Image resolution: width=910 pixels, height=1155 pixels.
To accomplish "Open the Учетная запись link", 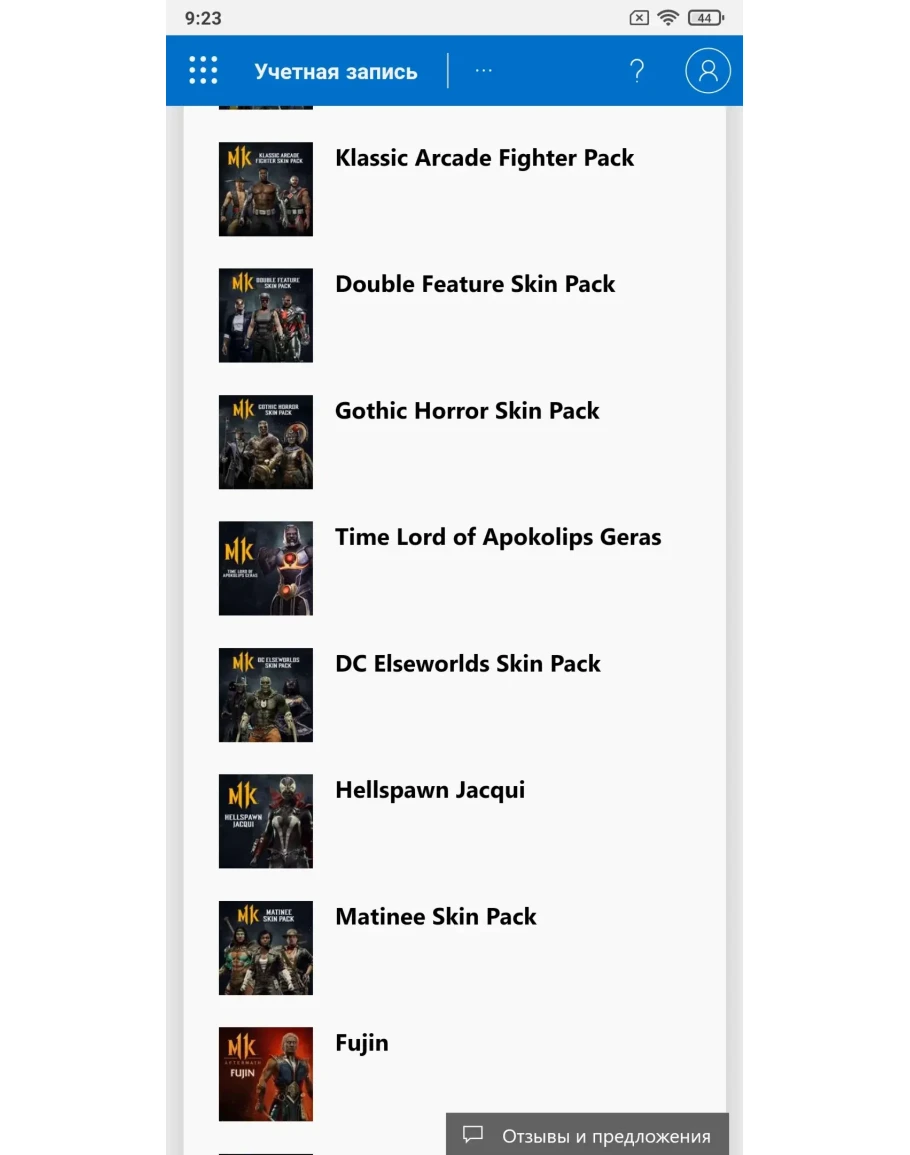I will tap(335, 71).
